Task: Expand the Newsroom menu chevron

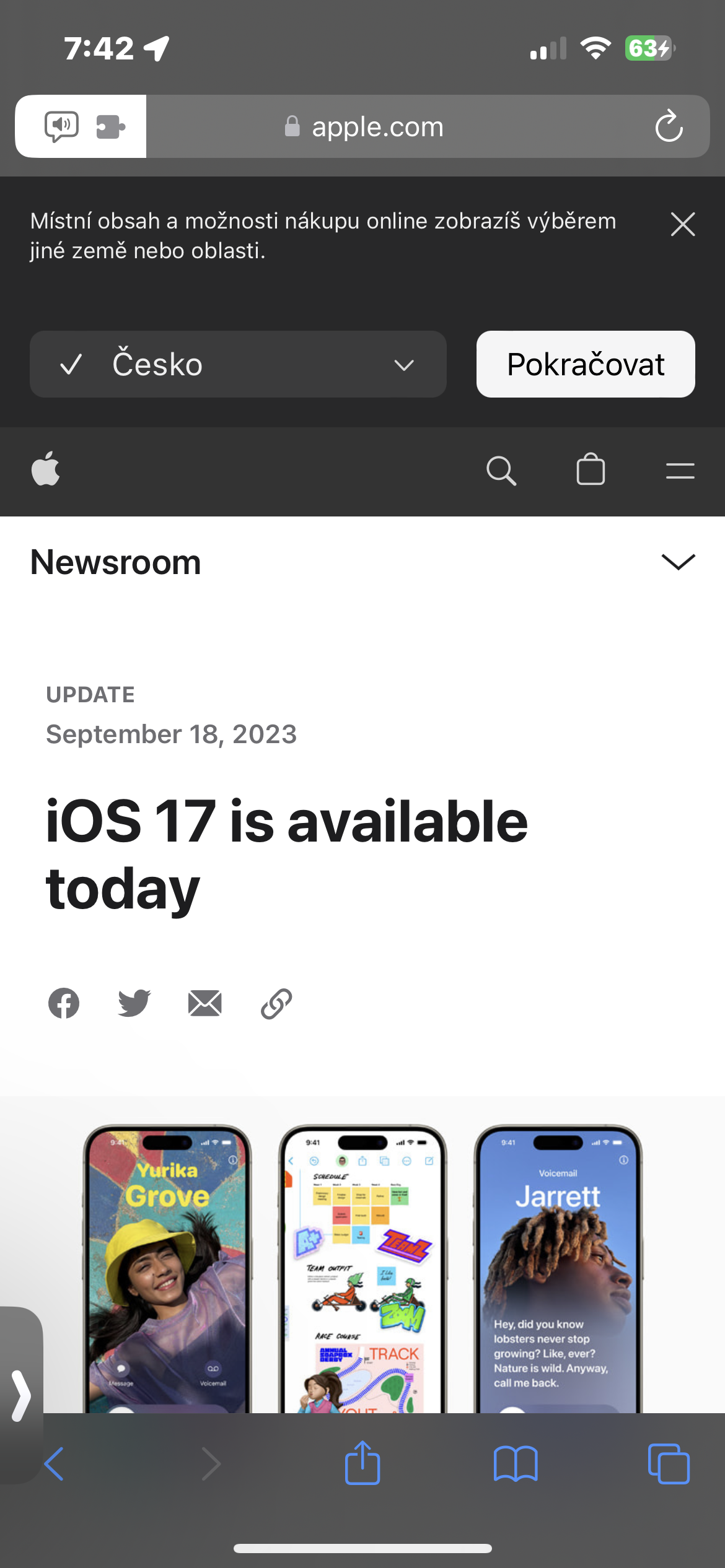Action: 678,562
